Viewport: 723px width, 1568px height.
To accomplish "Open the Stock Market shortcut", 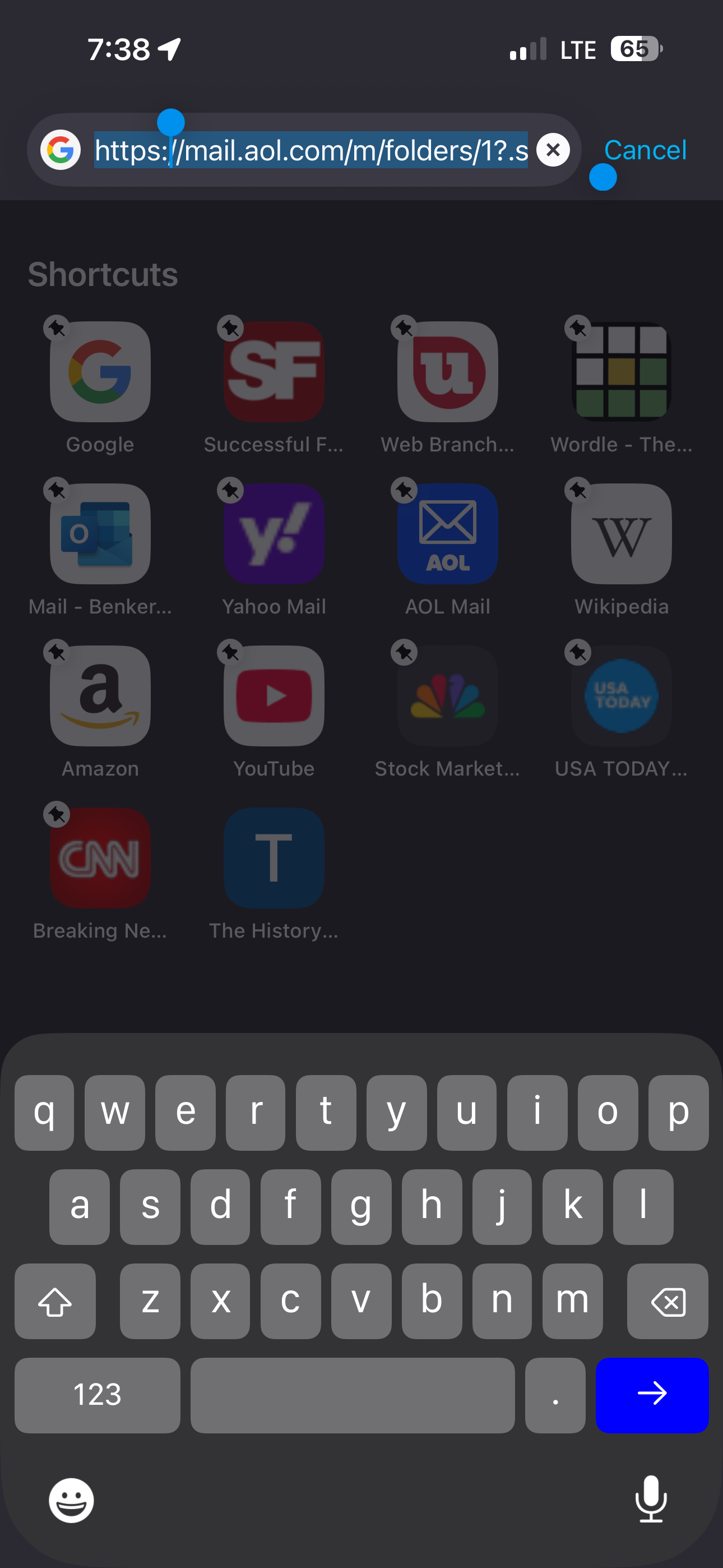I will (447, 696).
